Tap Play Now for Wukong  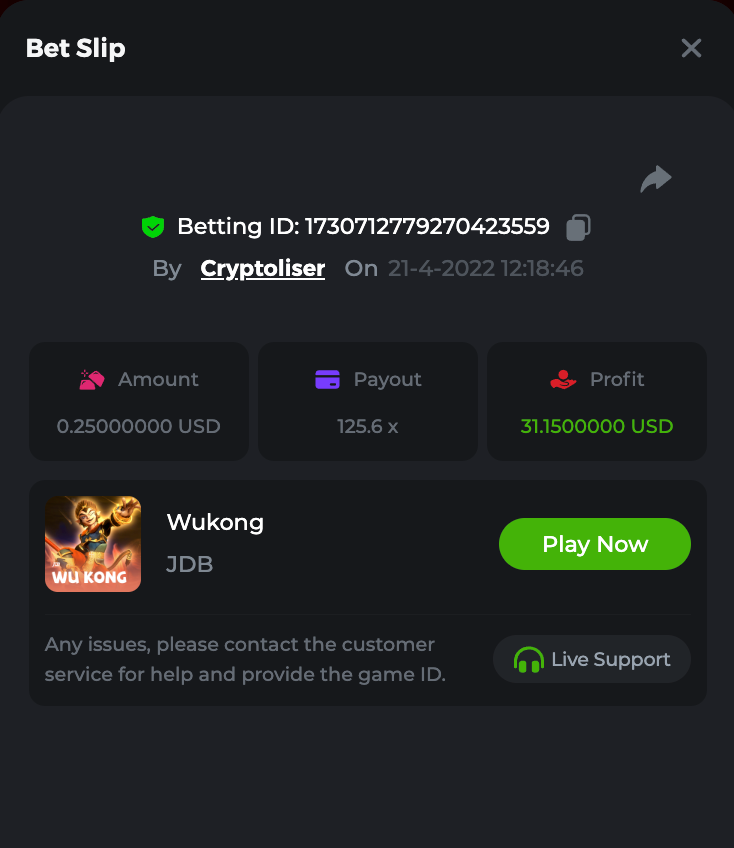[x=595, y=544]
